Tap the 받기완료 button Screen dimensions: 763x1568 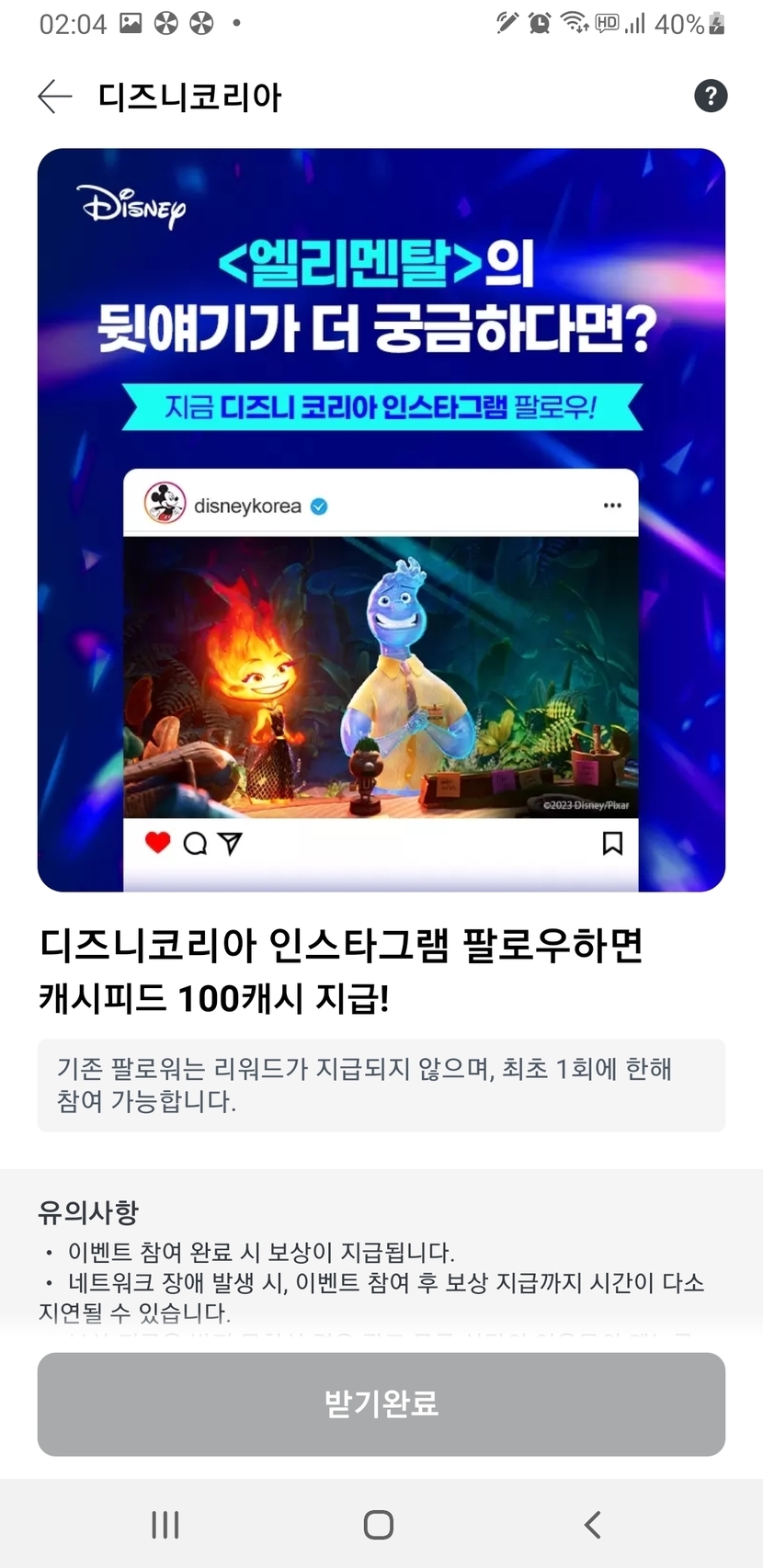[381, 1403]
